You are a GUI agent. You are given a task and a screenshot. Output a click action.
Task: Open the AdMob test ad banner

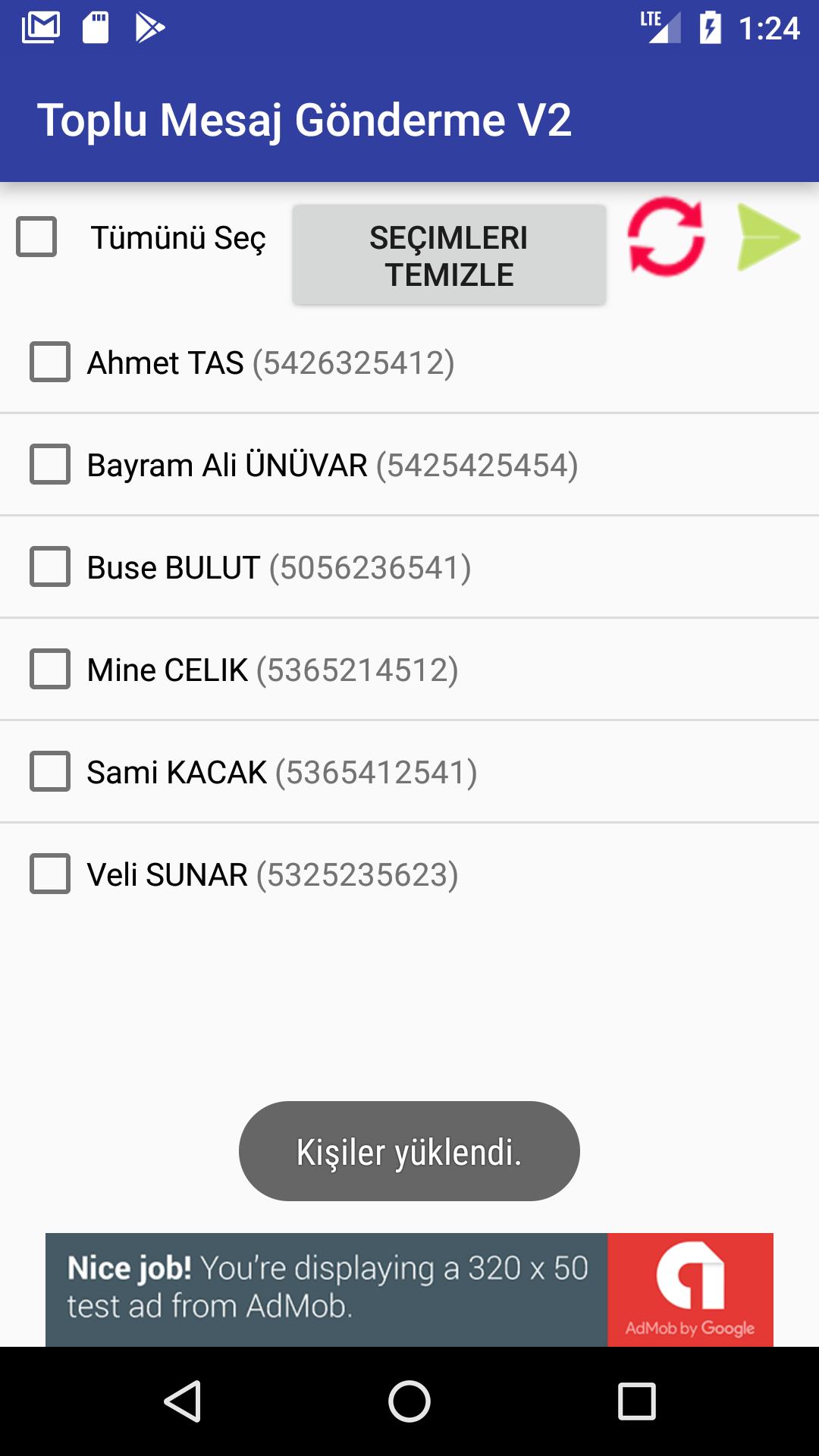click(x=409, y=1289)
